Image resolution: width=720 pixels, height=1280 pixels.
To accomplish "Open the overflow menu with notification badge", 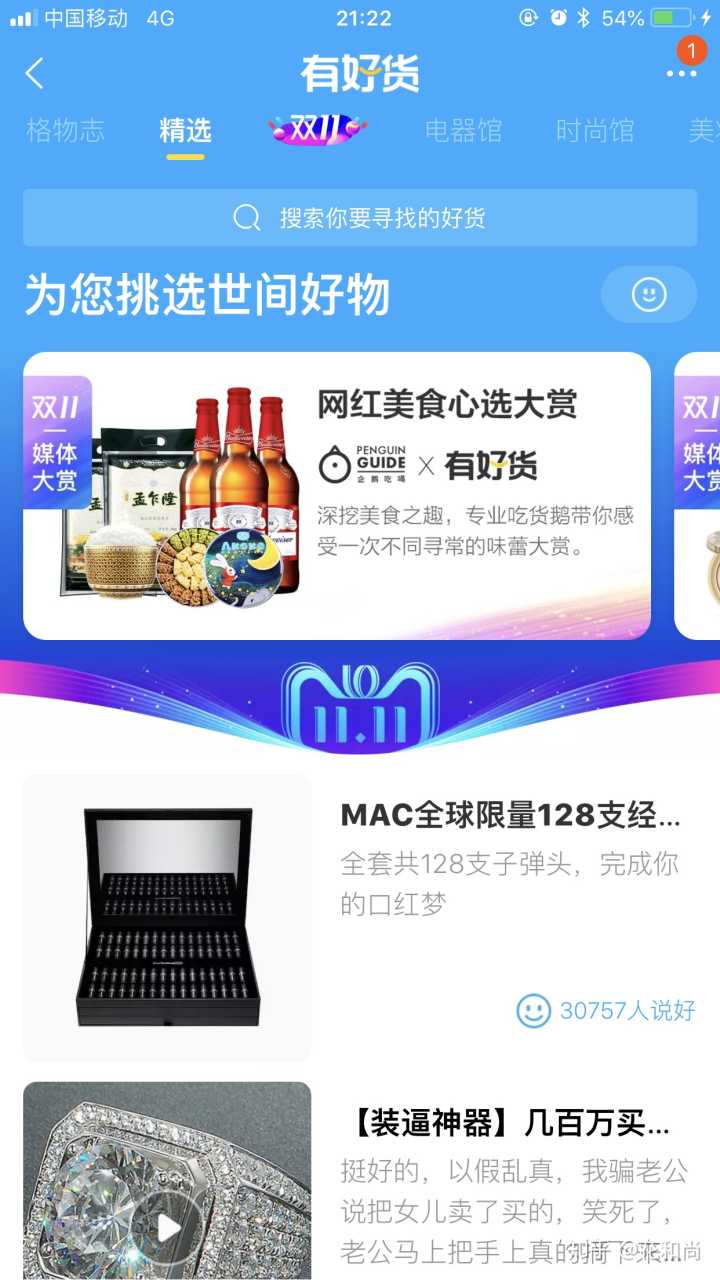I will click(682, 70).
